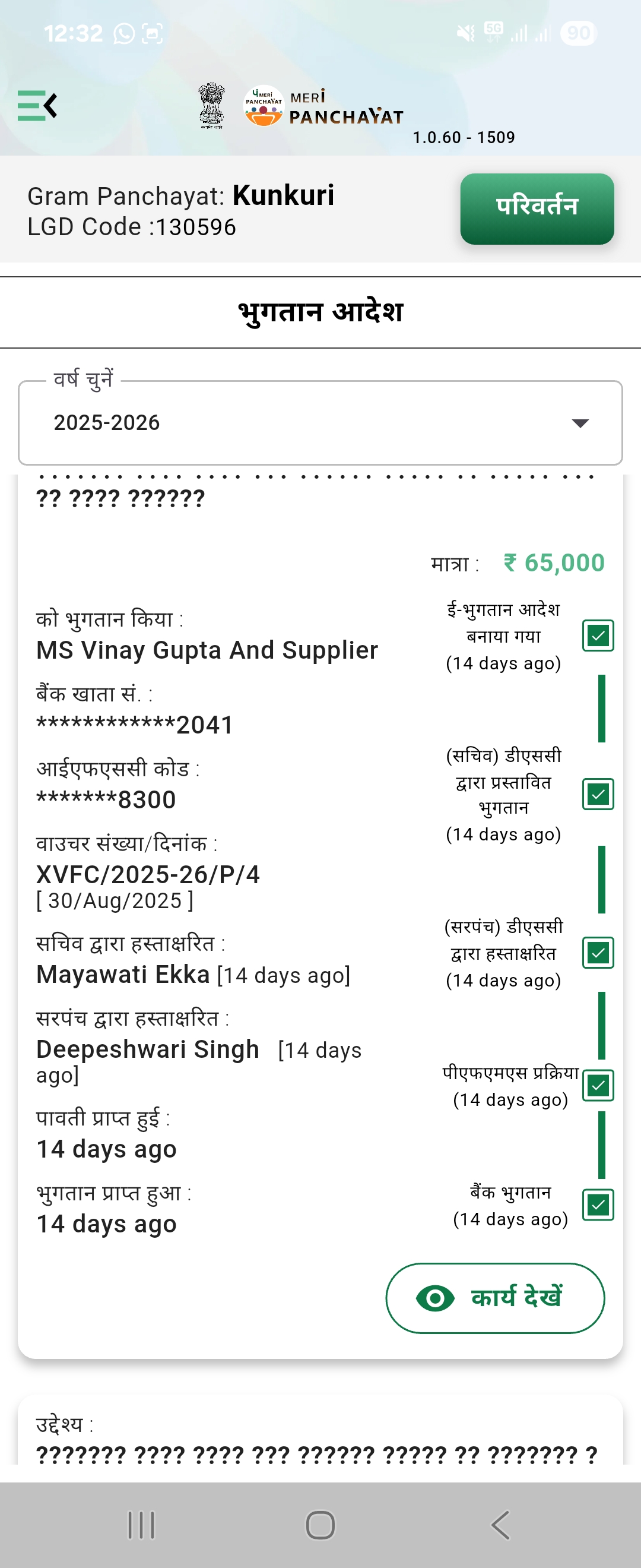
Task: Open the side drawer menu icon
Action: coord(37,106)
